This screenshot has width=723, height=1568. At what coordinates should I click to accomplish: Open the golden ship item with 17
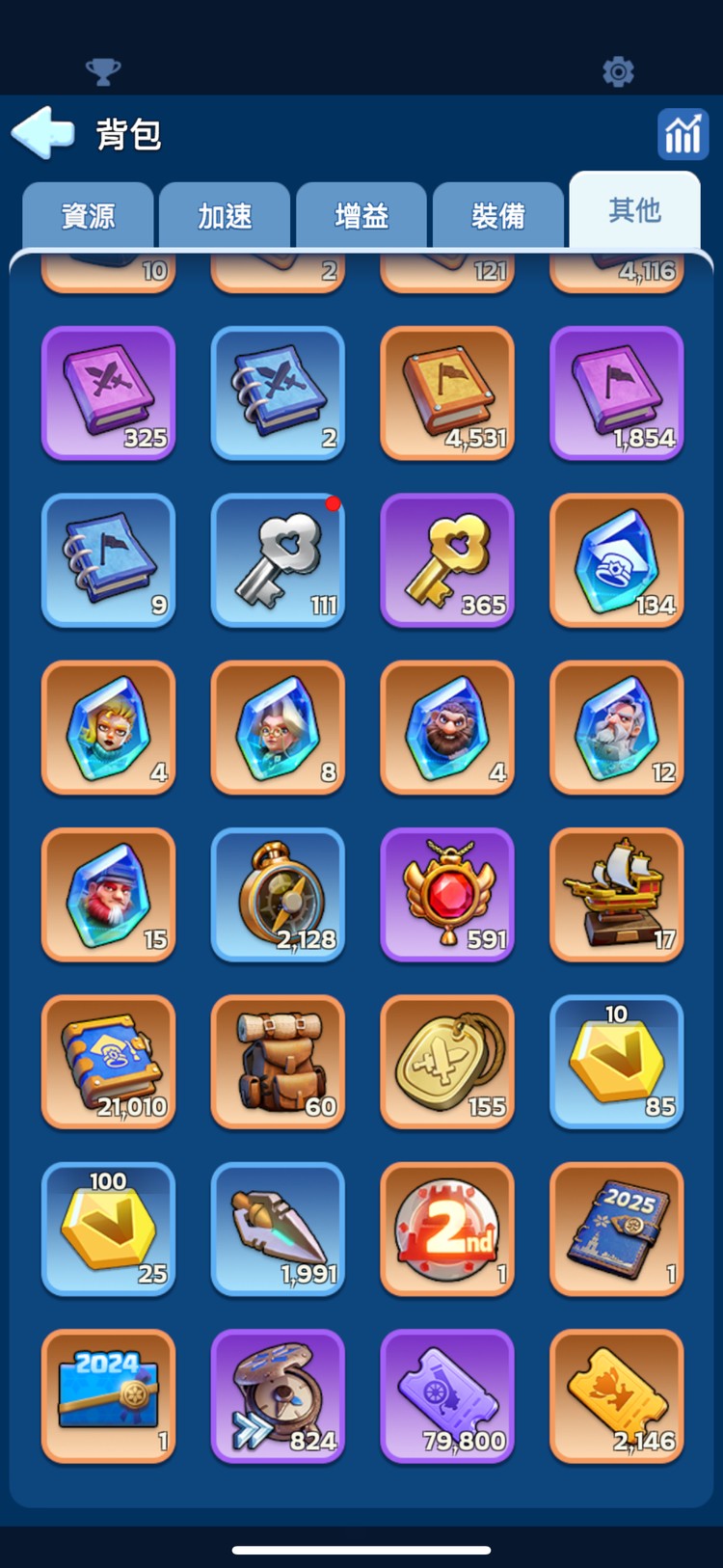coord(617,895)
